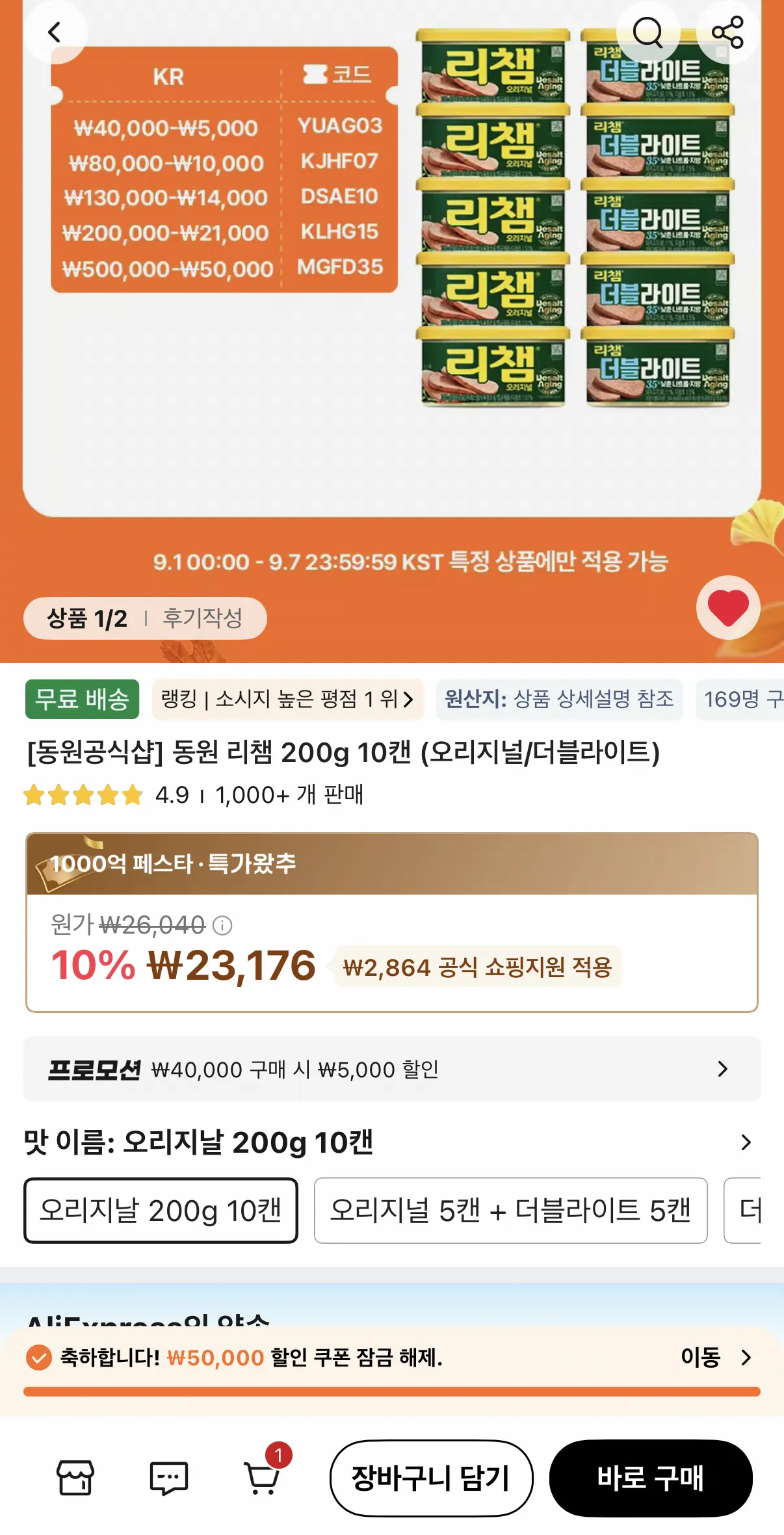Image resolution: width=784 pixels, height=1535 pixels.
Task: Toggle the heart wishlist button
Action: [728, 607]
